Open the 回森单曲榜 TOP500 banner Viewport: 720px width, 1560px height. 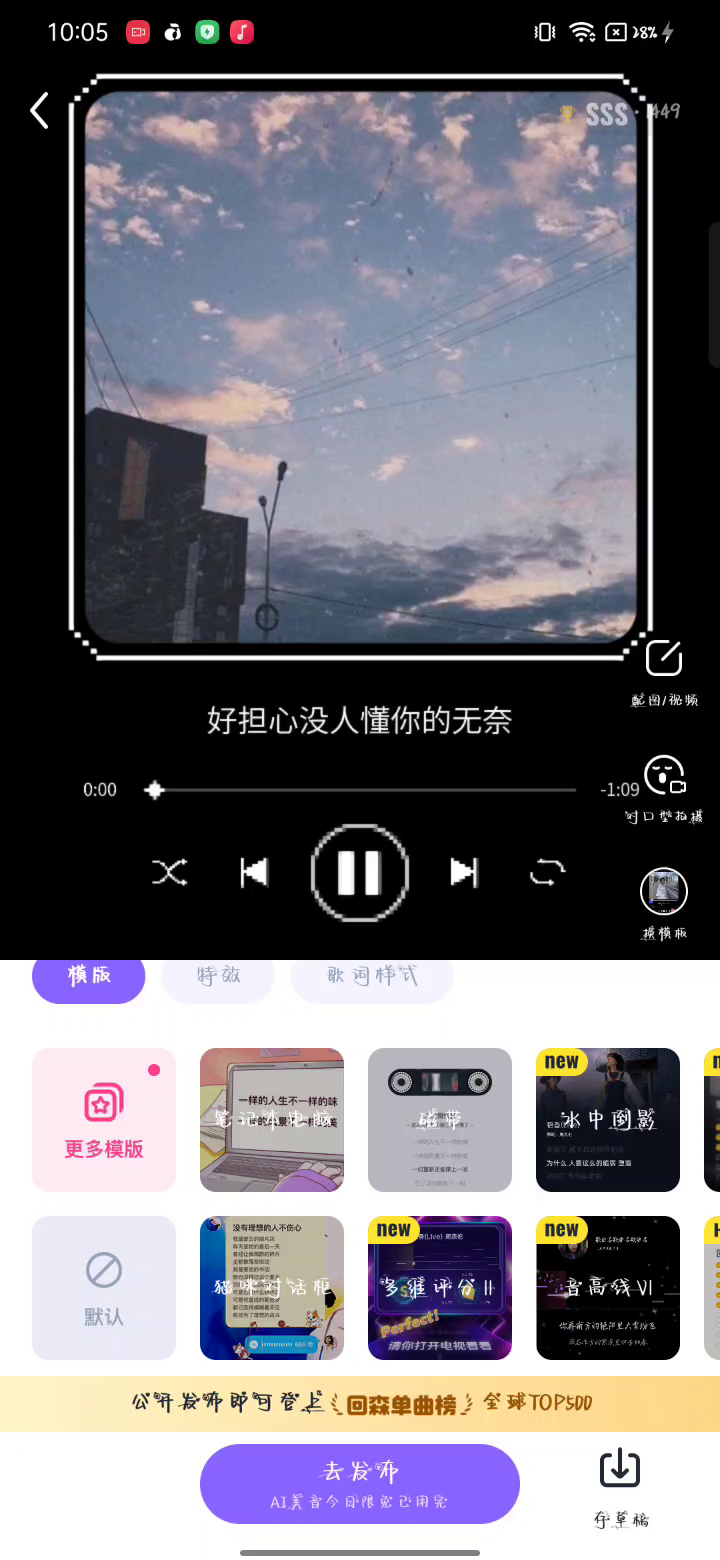(x=360, y=1403)
